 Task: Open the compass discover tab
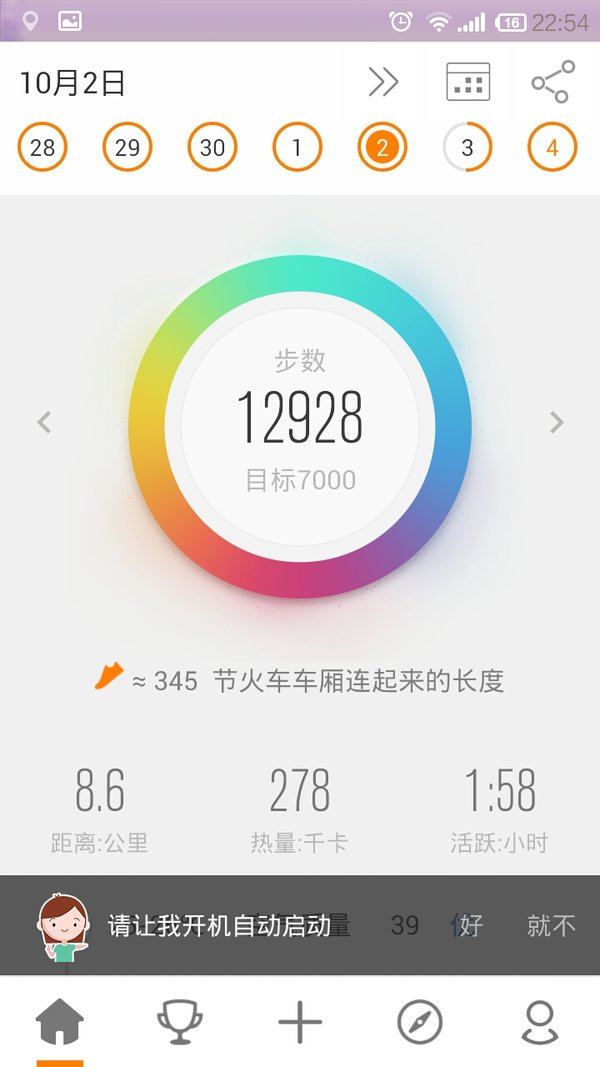point(420,1021)
